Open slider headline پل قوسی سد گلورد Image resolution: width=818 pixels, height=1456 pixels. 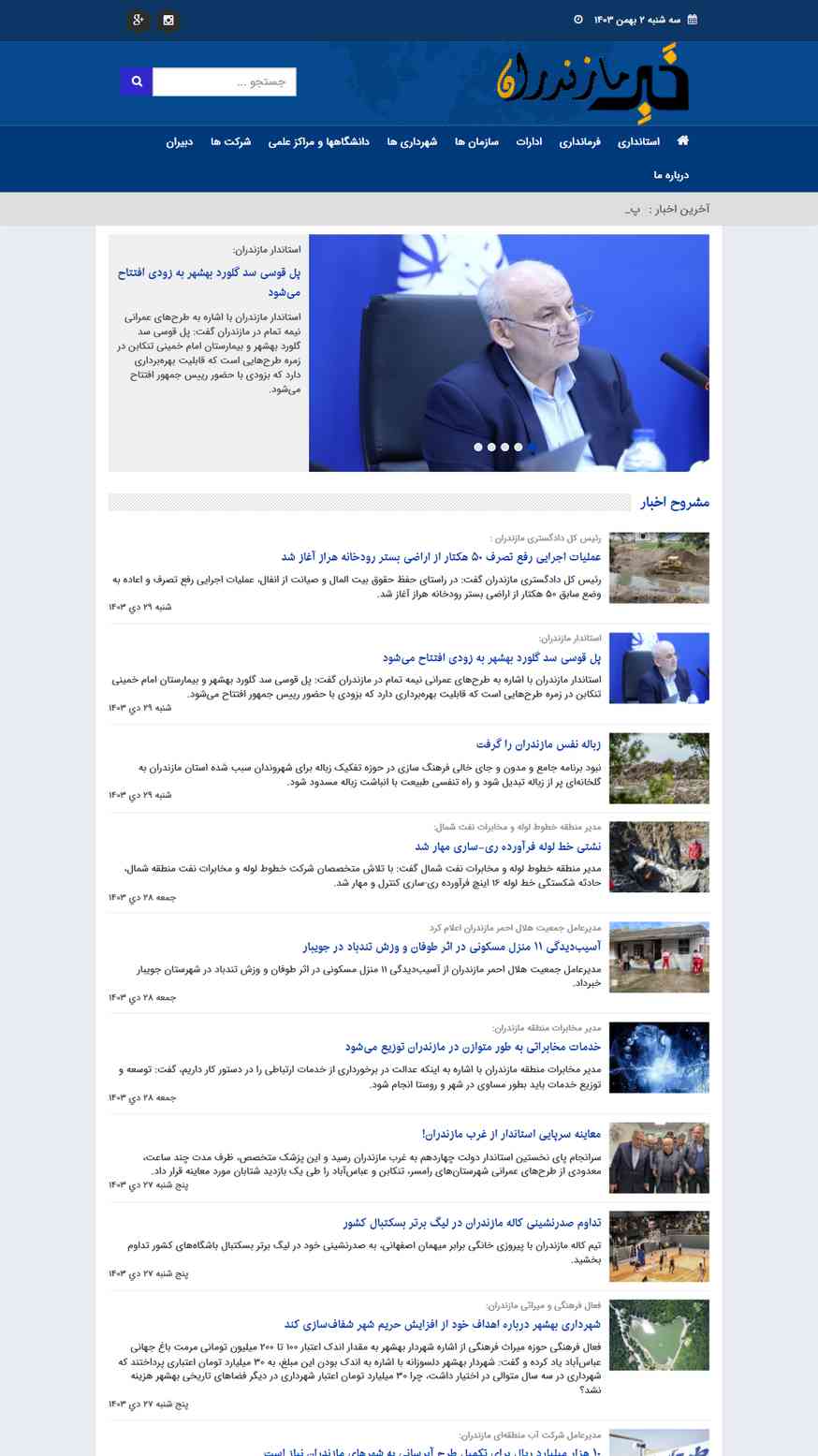point(210,282)
